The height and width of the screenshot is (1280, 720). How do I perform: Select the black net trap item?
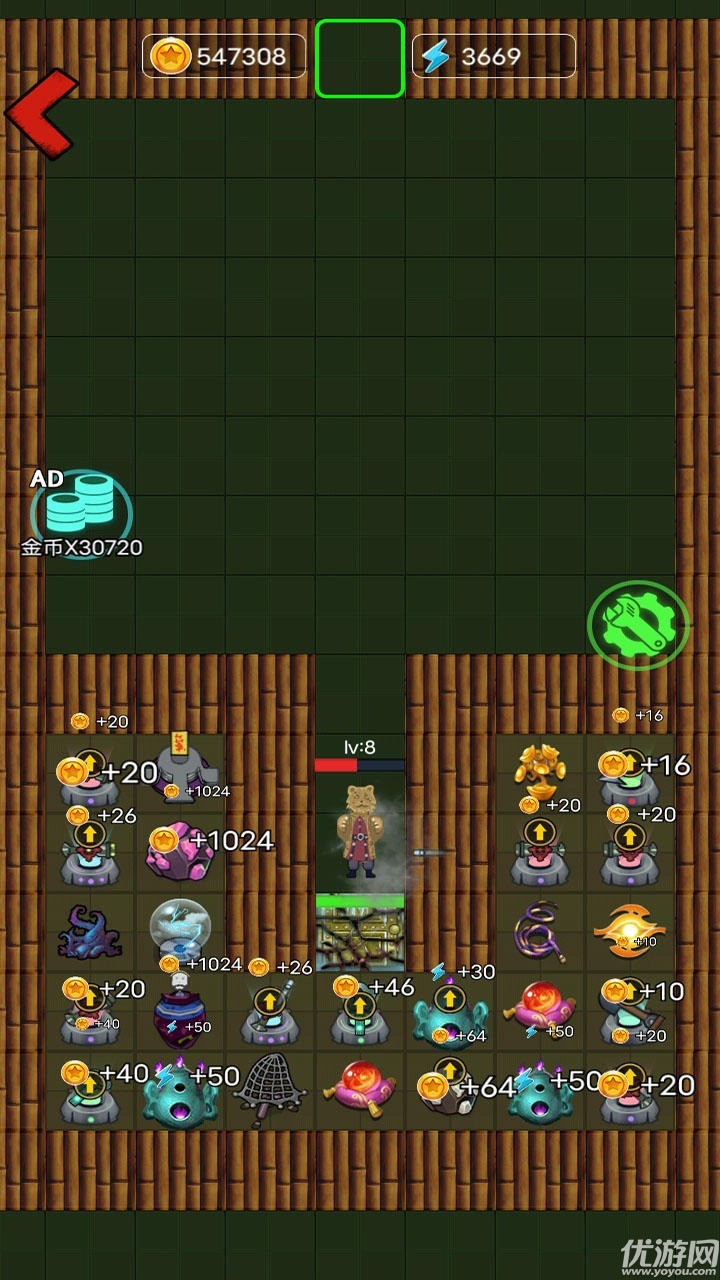268,1088
